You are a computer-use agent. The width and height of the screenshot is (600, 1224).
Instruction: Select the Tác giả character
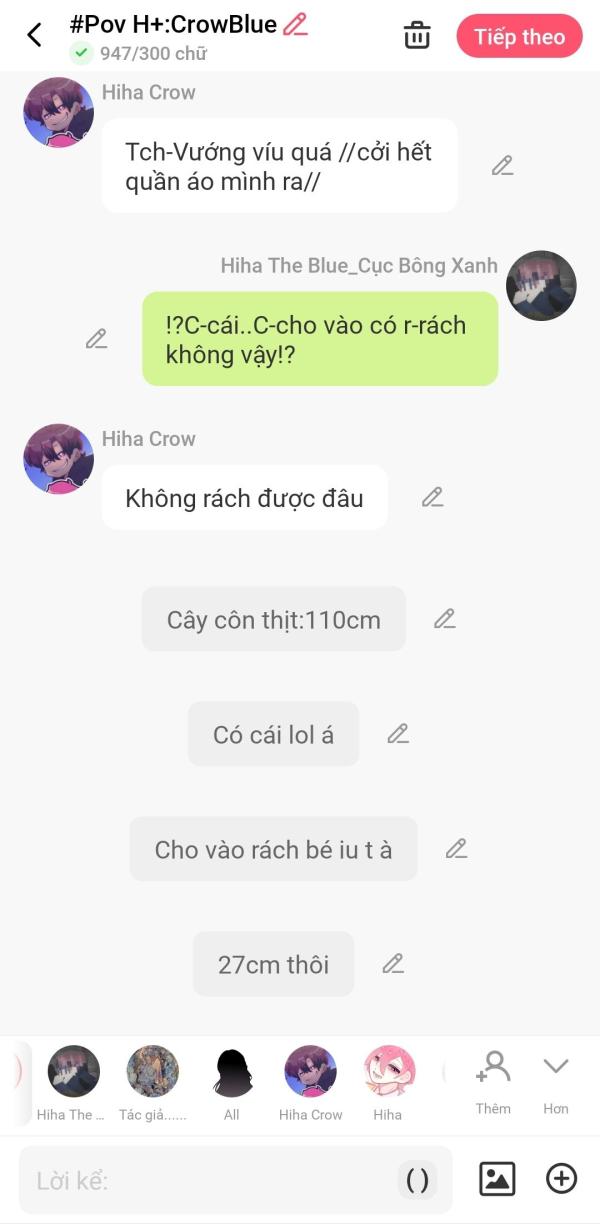(153, 1082)
